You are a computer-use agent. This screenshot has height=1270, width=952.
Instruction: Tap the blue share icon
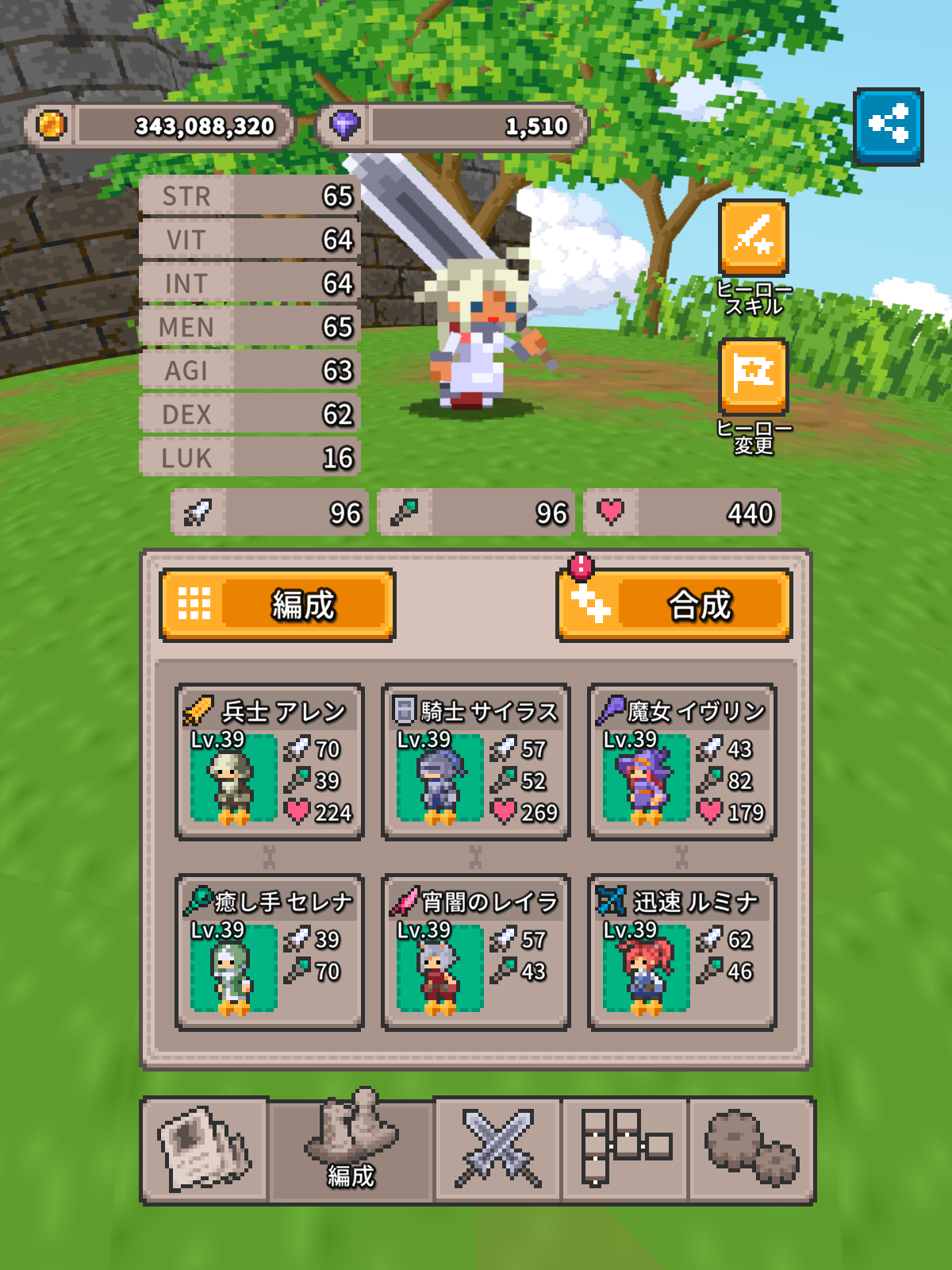pyautogui.click(x=888, y=126)
